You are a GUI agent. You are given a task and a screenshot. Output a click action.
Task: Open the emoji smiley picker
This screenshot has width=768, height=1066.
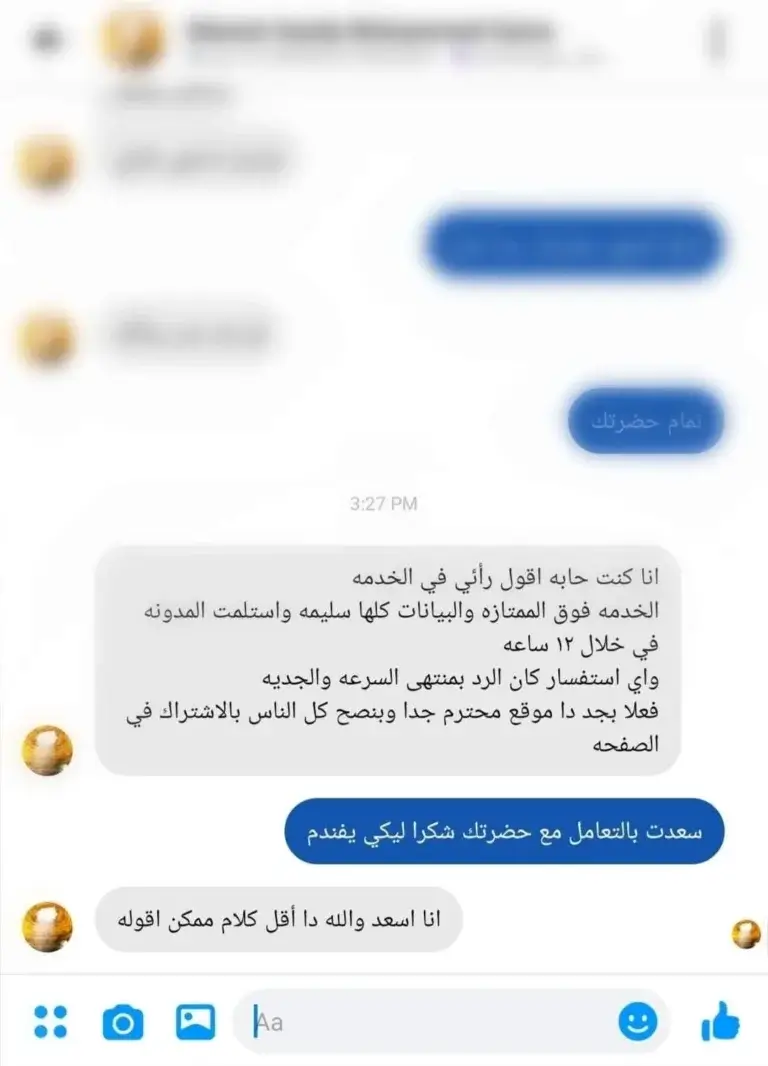(x=637, y=1022)
